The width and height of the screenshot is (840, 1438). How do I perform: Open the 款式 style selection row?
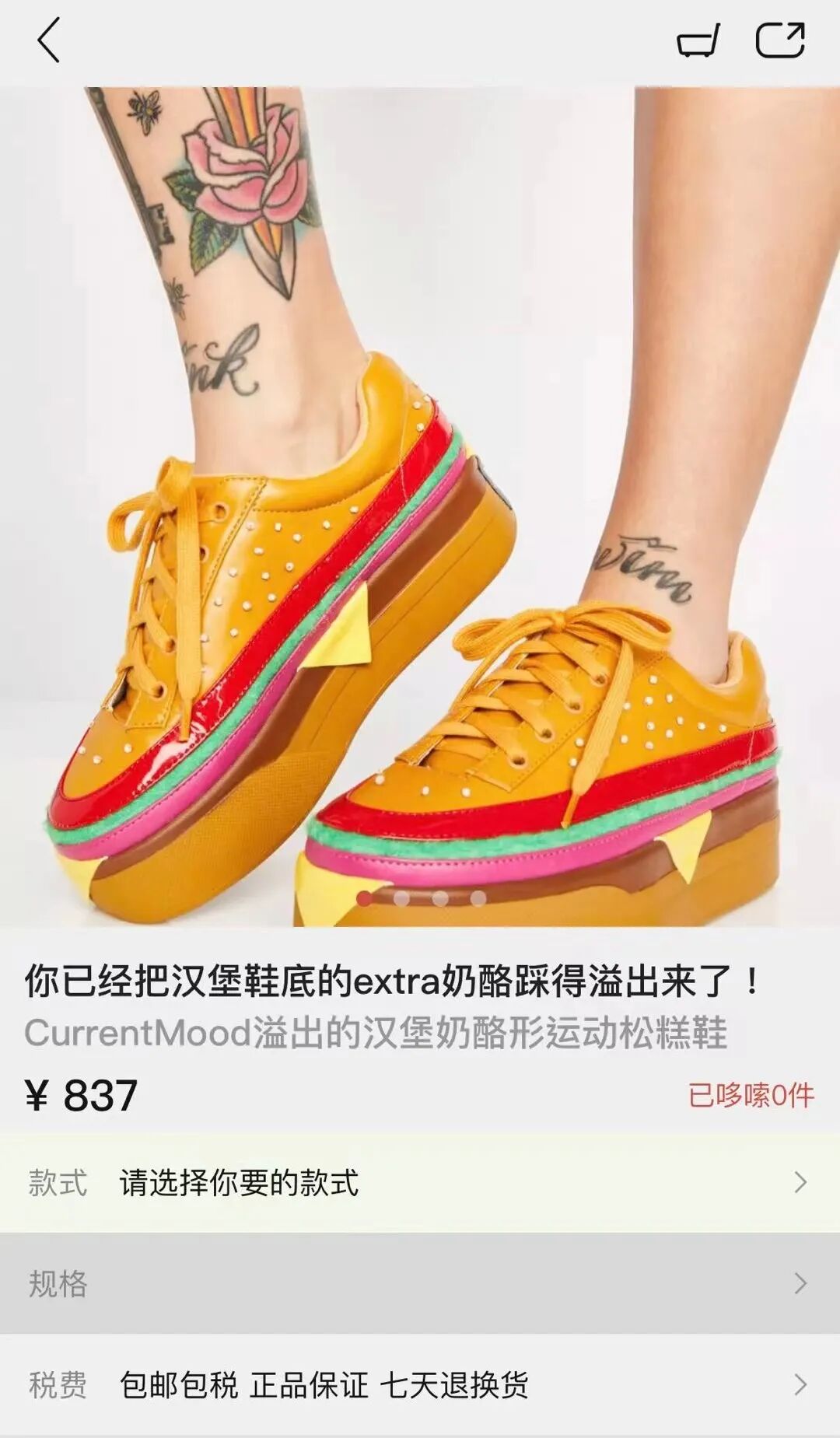(420, 1182)
